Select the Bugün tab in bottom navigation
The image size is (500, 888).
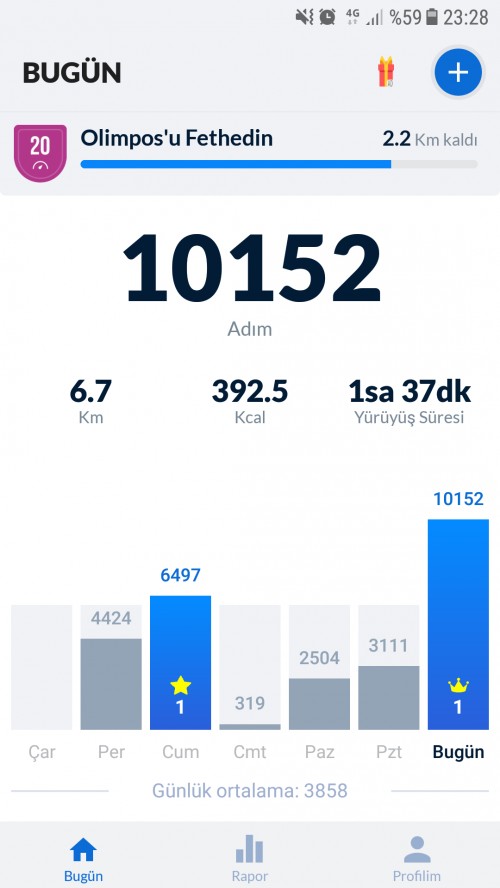click(83, 859)
